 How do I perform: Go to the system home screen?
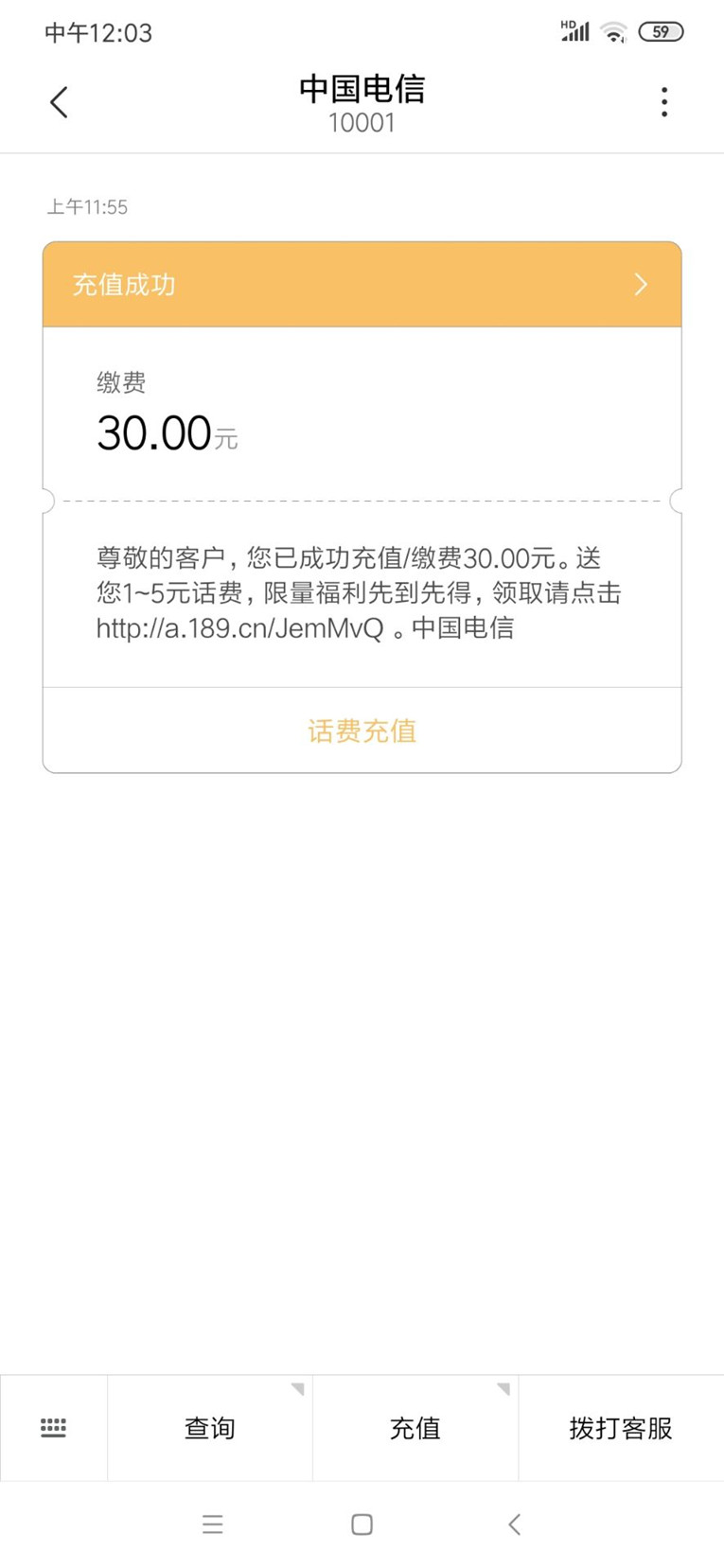[362, 1524]
